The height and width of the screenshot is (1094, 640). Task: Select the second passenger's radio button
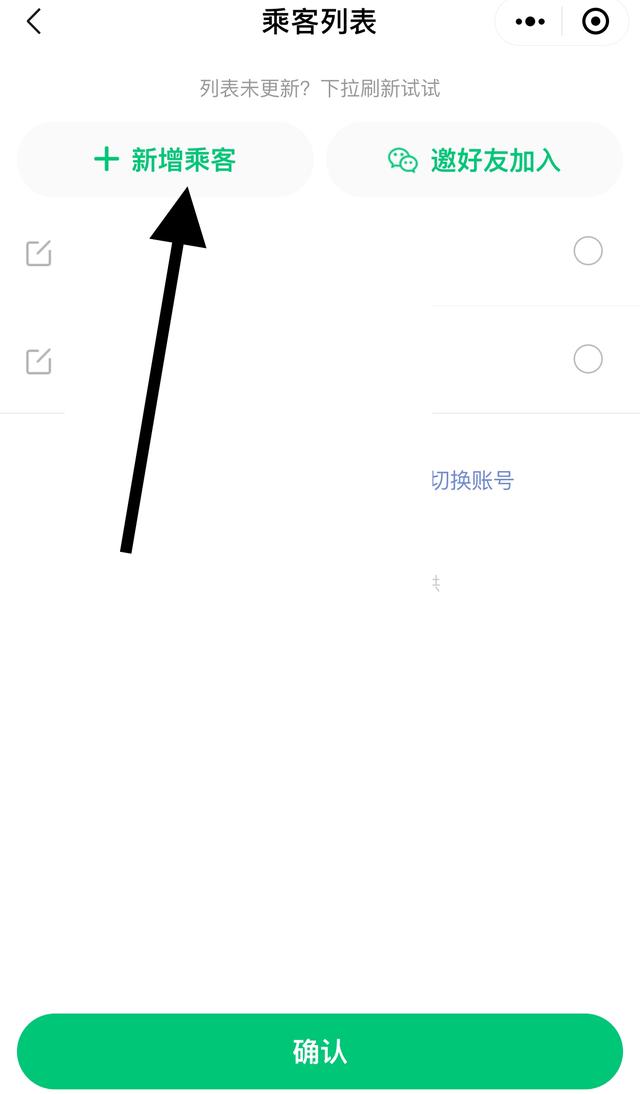point(588,358)
